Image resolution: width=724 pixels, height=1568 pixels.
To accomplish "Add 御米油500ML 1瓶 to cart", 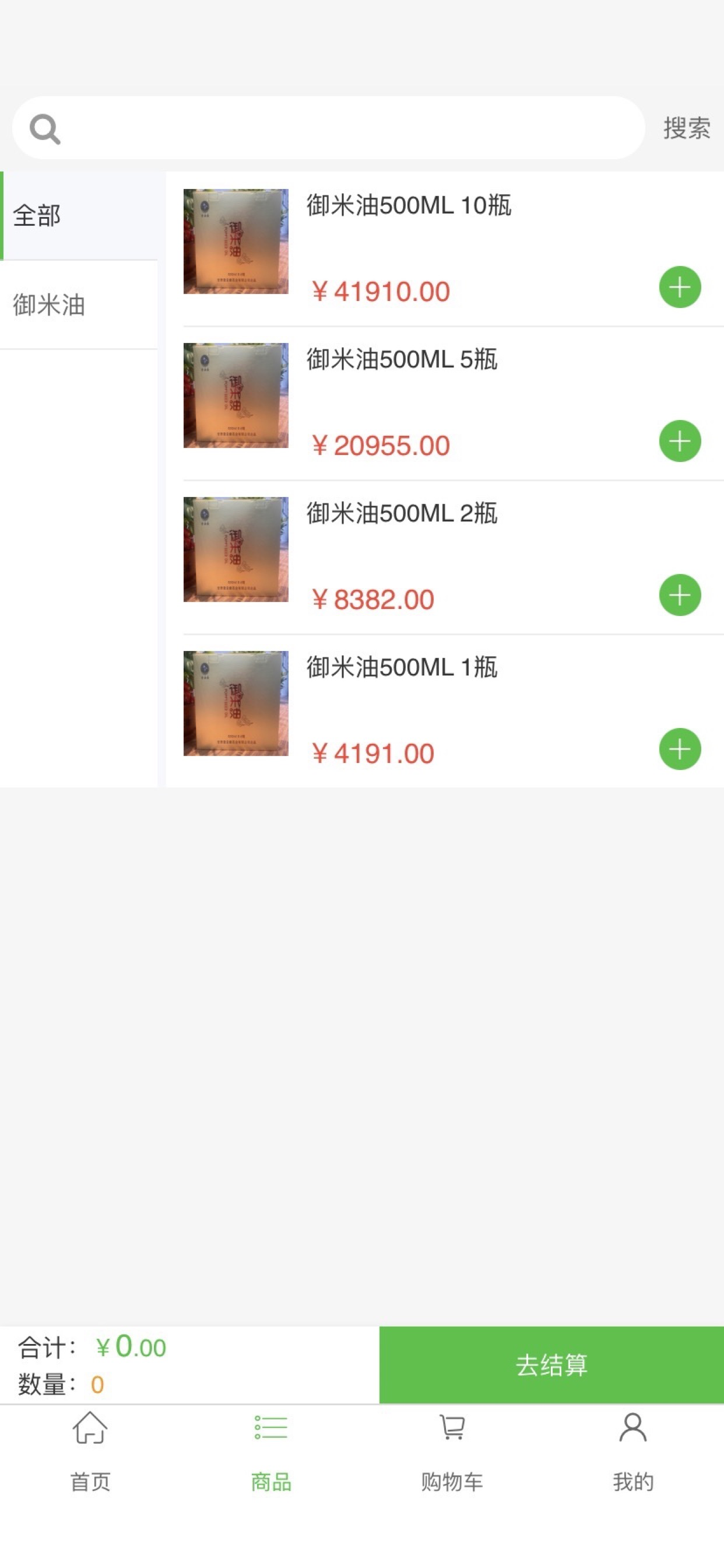I will (680, 748).
